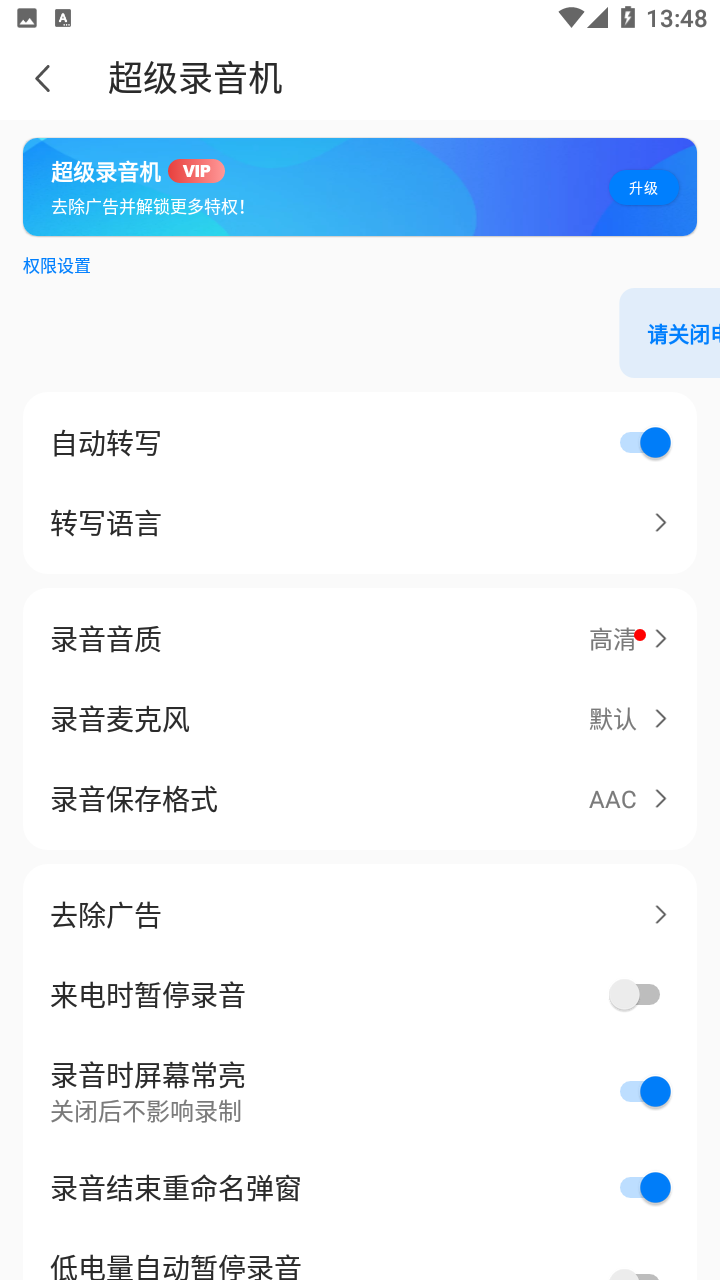Image resolution: width=720 pixels, height=1280 pixels.
Task: Open 录音保存格式 format options
Action: (360, 799)
